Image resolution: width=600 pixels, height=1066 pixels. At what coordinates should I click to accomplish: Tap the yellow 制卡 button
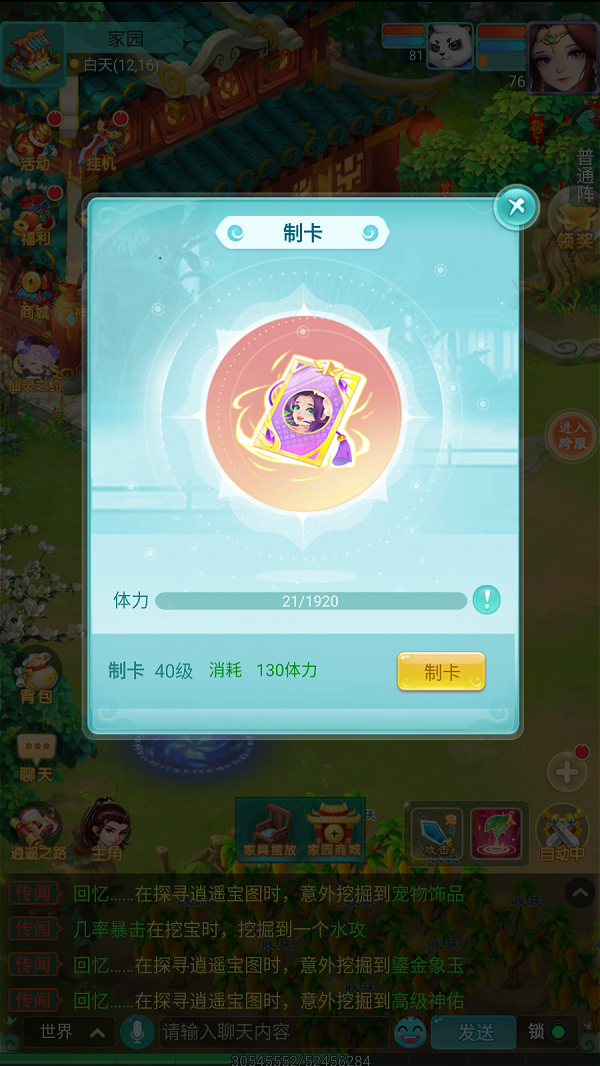tap(441, 672)
